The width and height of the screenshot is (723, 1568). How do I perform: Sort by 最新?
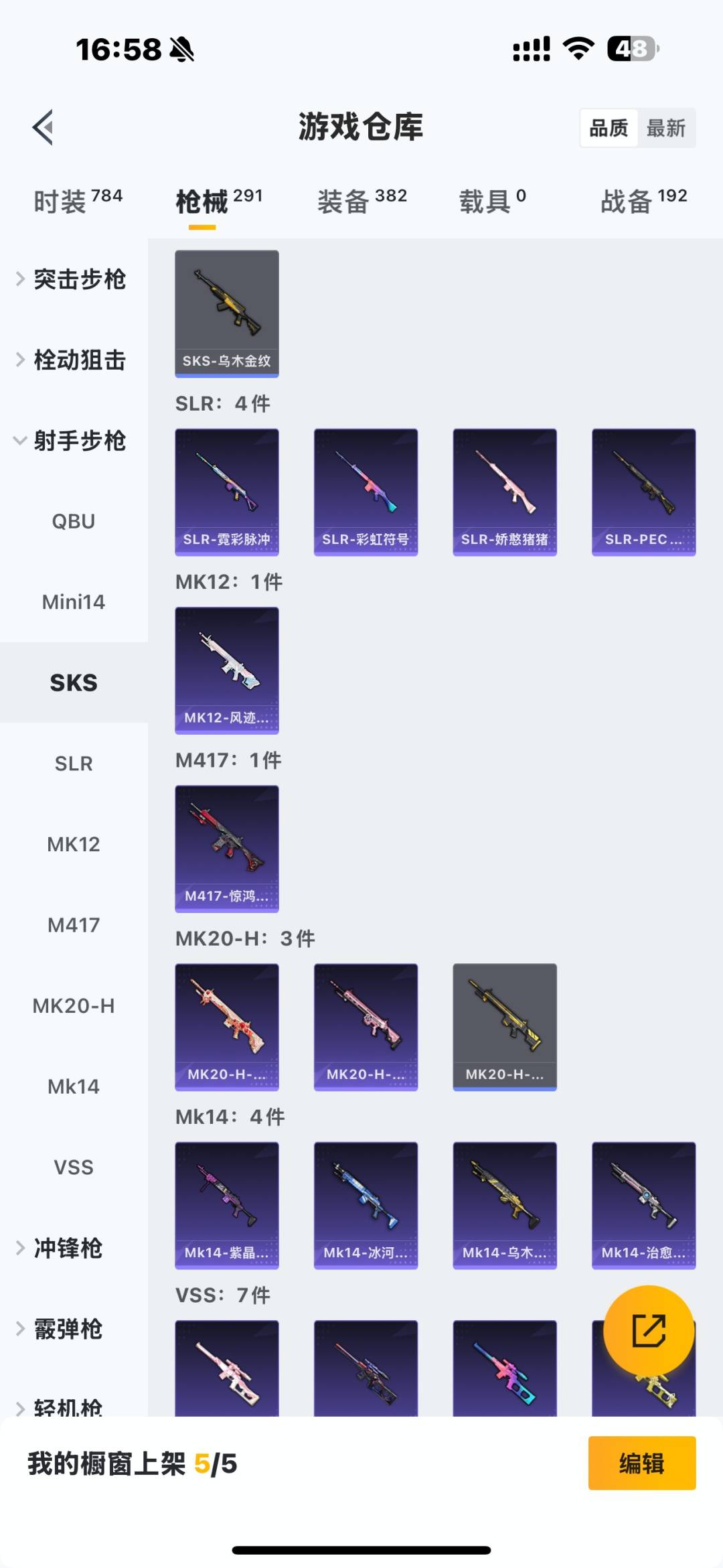[665, 128]
